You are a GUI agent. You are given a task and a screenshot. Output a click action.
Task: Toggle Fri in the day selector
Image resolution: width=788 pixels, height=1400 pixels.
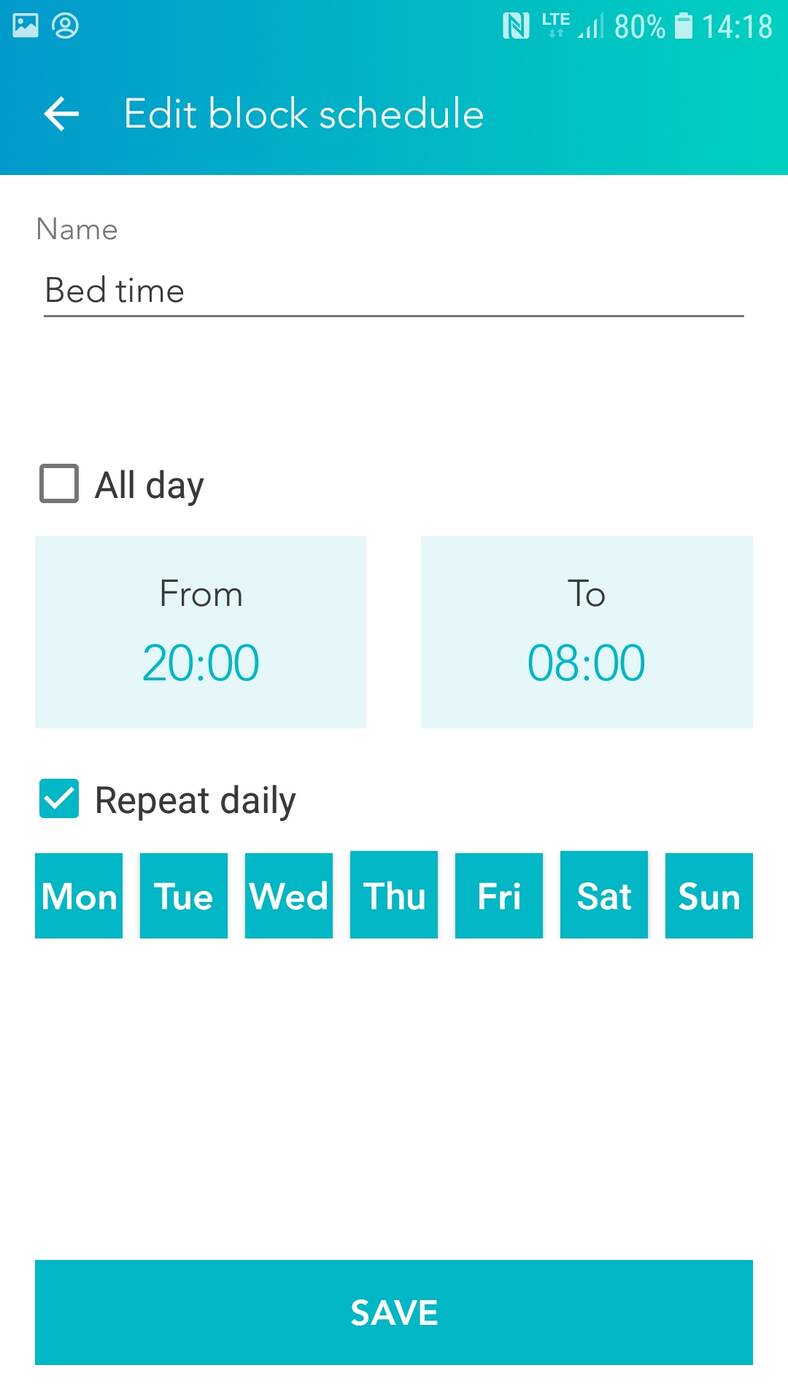tap(499, 896)
